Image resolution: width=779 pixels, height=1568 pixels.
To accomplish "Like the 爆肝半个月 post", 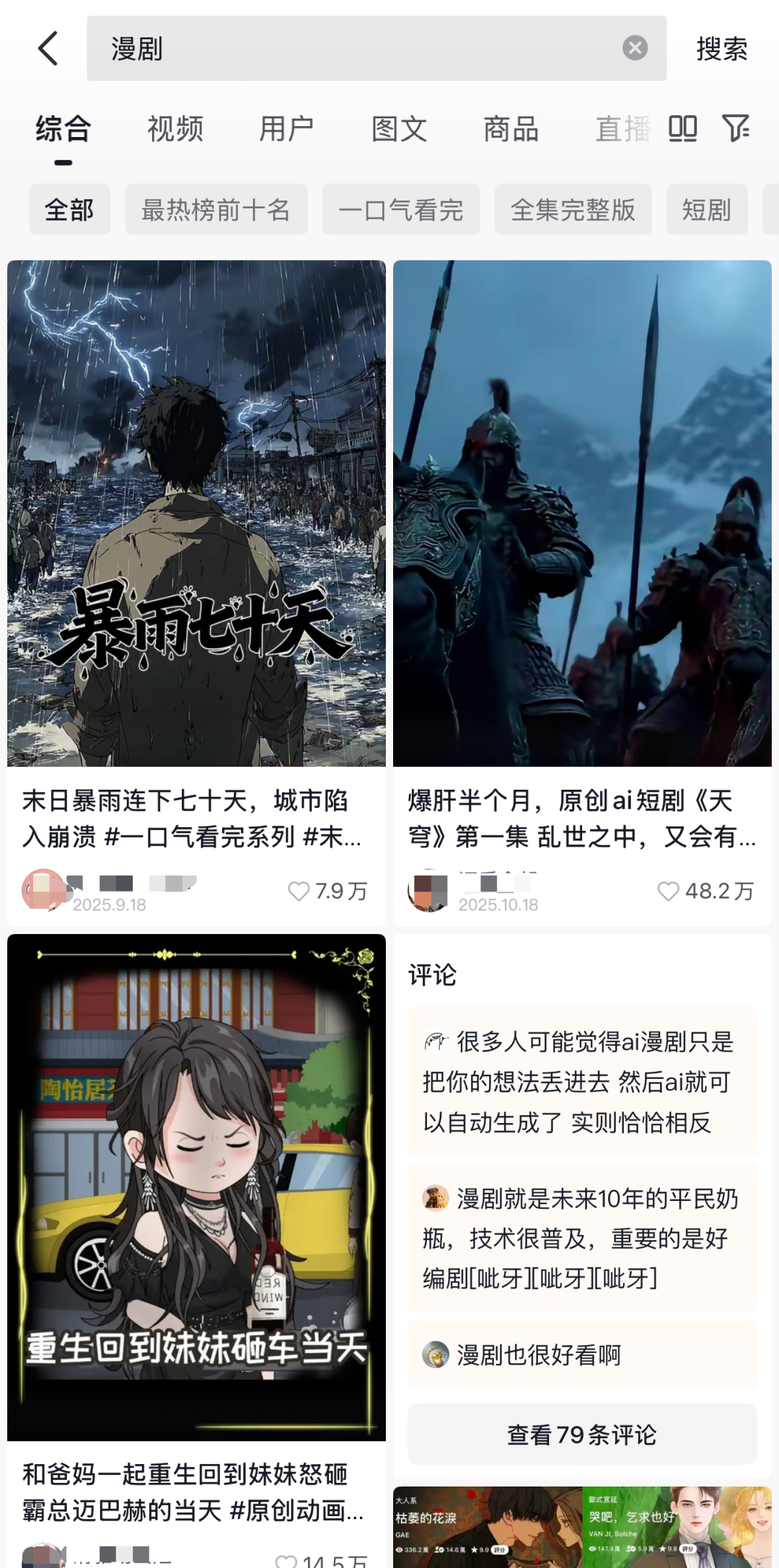I will tap(668, 891).
